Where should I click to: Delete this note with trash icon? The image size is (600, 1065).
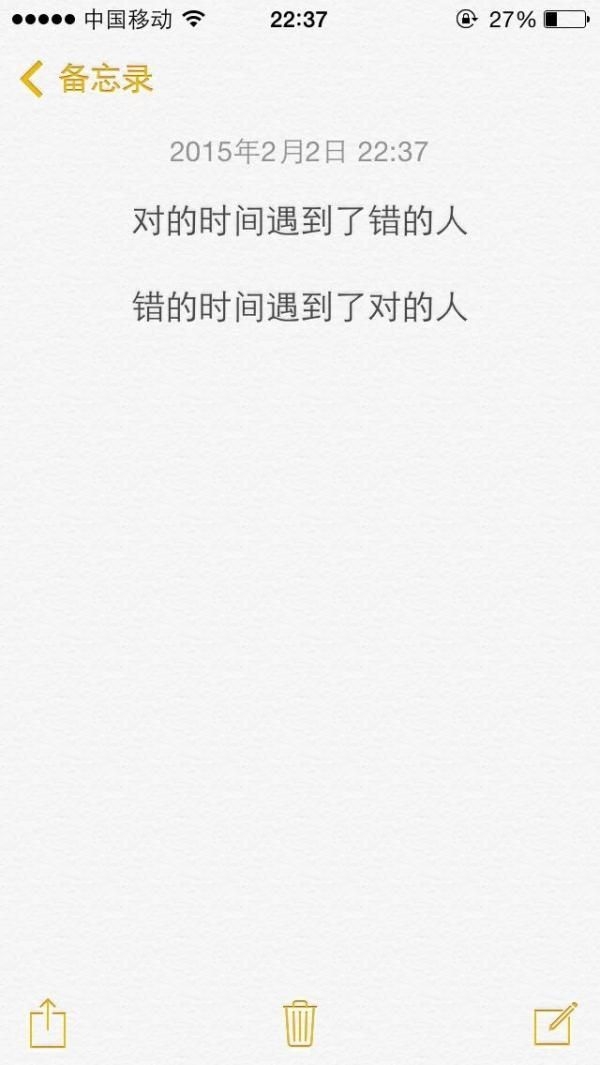[300, 1024]
